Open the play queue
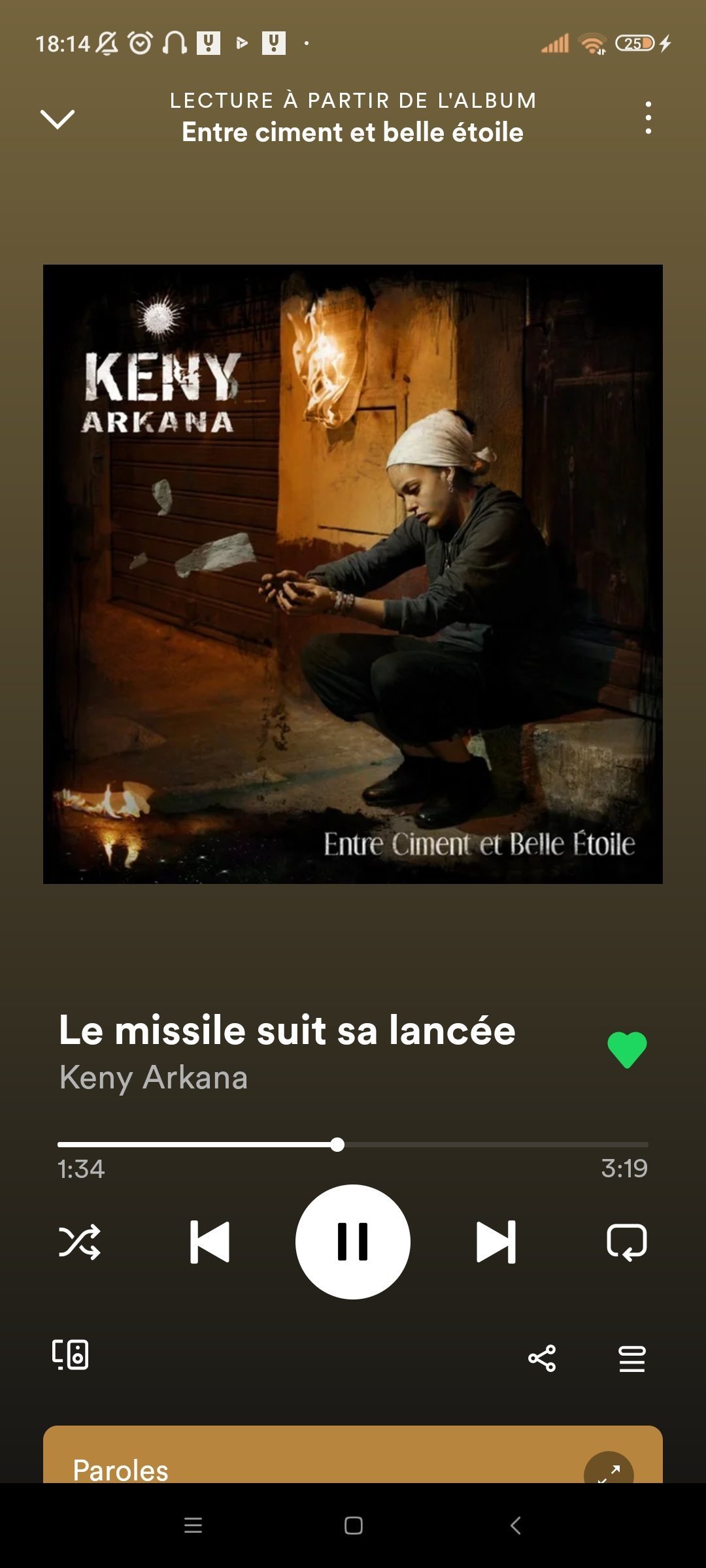This screenshot has height=1568, width=706. [631, 1358]
